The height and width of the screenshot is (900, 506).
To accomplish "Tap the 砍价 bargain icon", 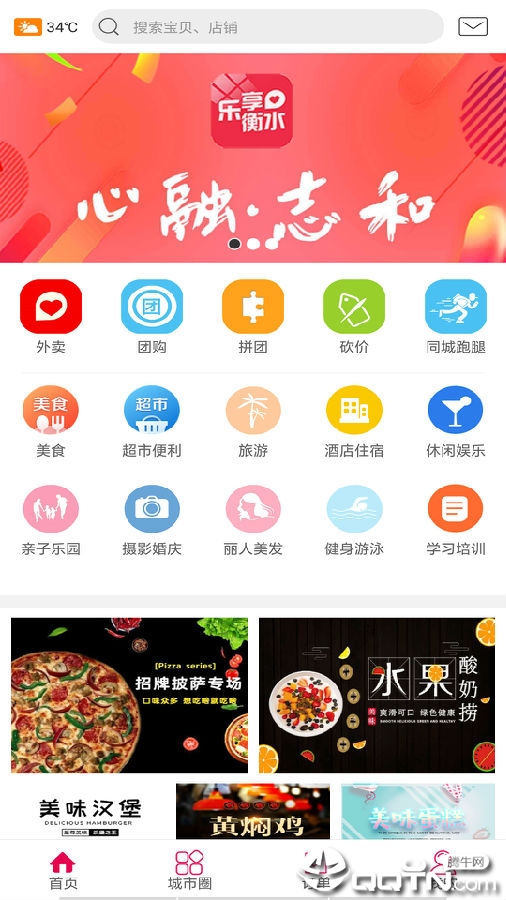I will pos(354,316).
